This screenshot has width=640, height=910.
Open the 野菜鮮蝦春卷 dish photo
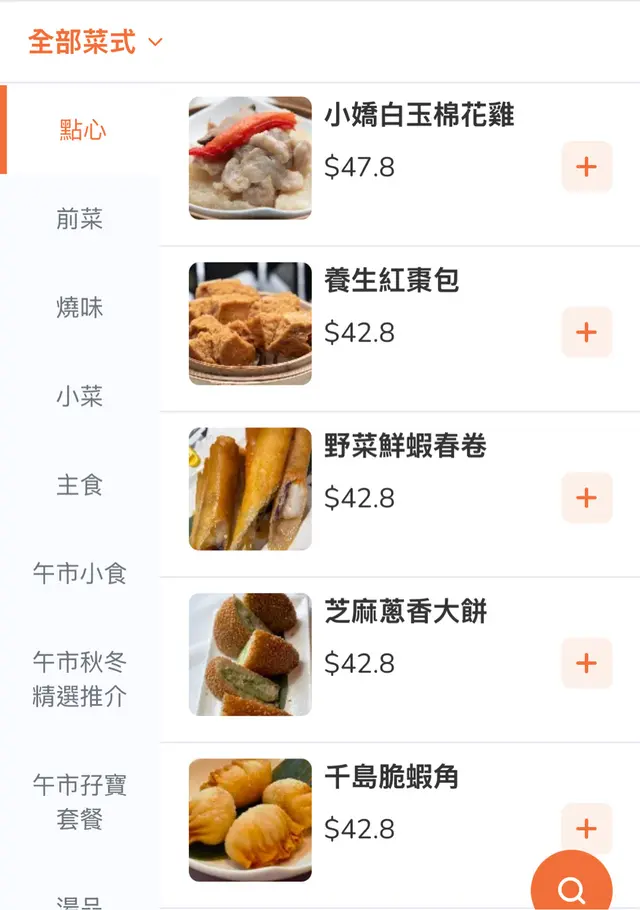click(x=250, y=489)
